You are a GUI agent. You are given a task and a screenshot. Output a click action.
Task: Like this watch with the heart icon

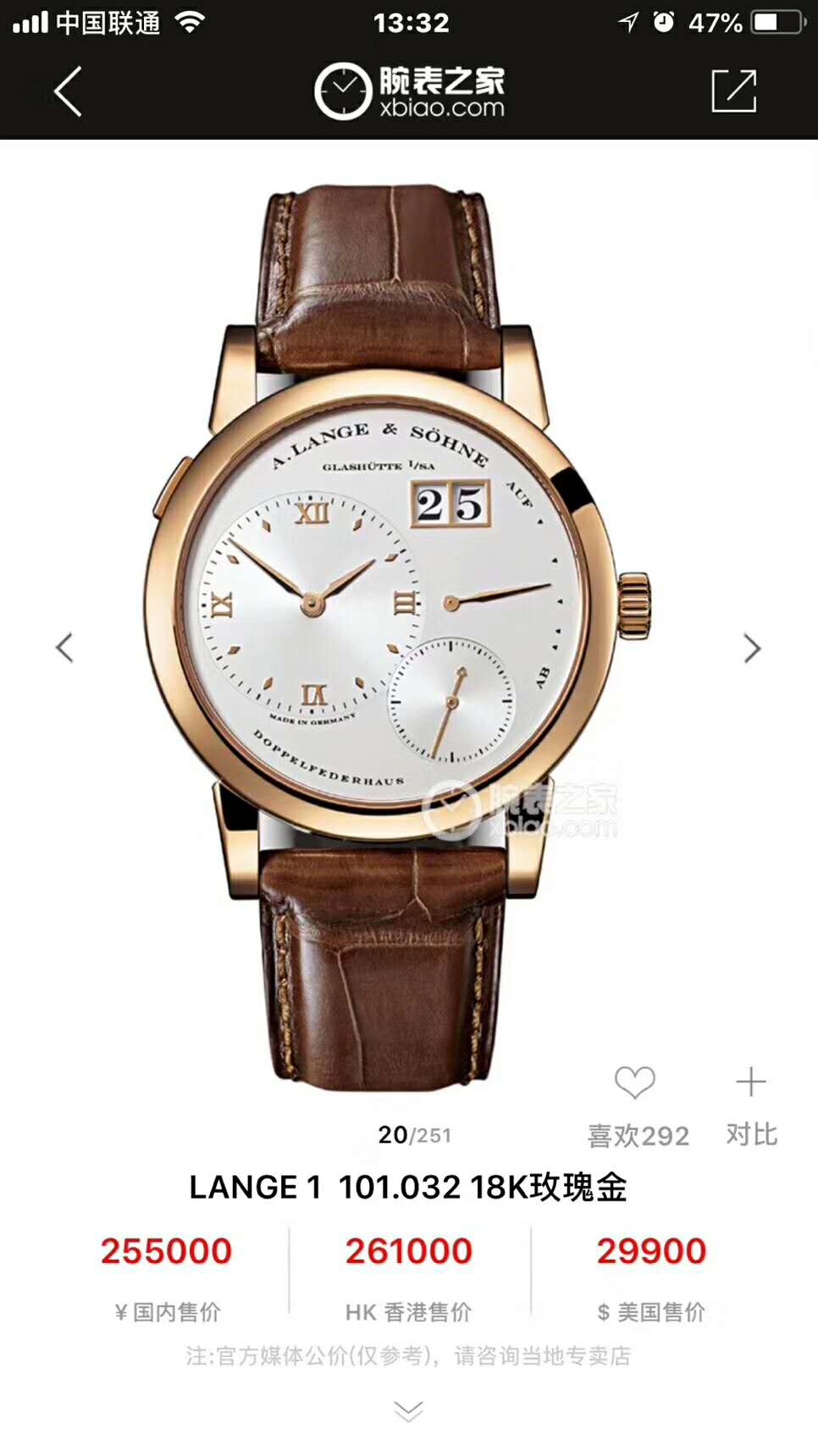(634, 1083)
